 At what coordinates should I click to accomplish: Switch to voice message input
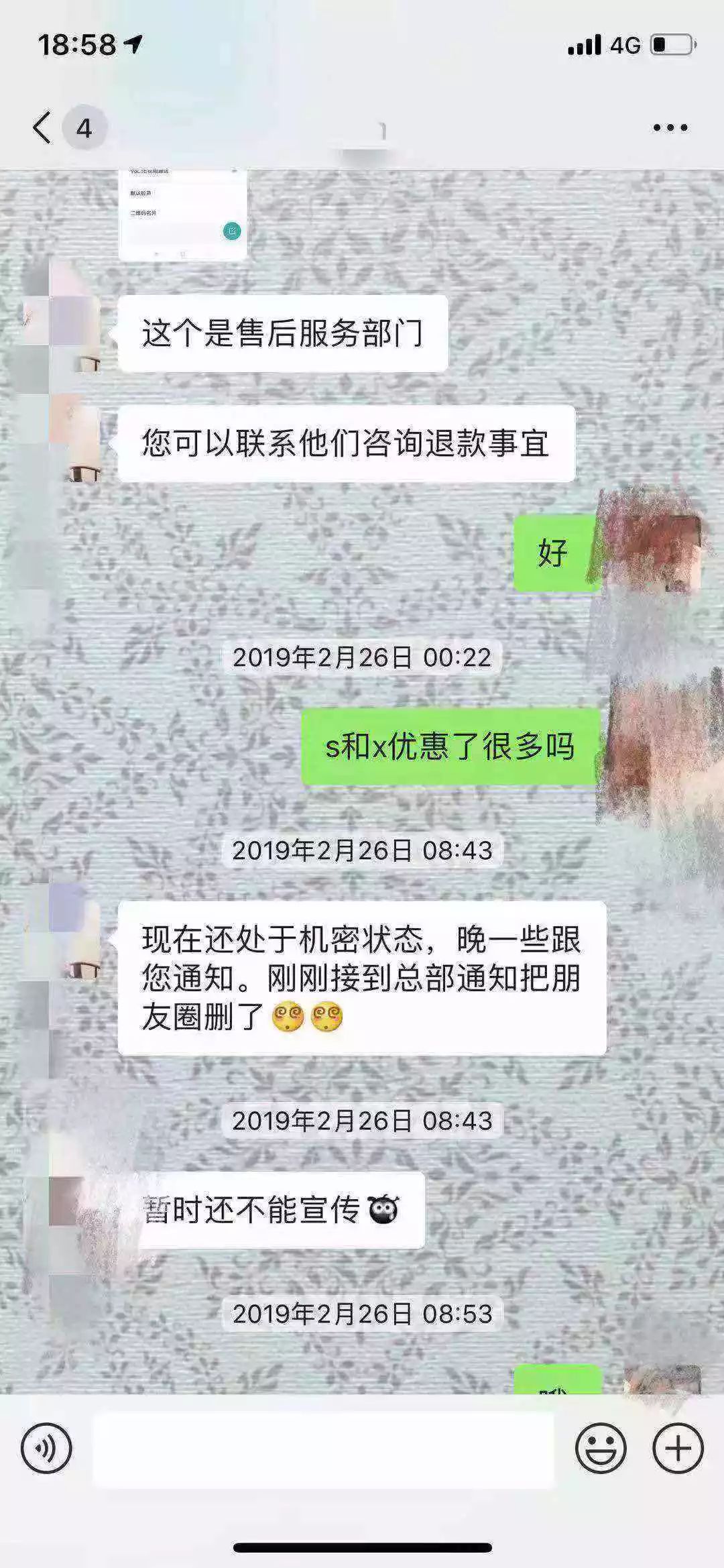click(46, 1448)
